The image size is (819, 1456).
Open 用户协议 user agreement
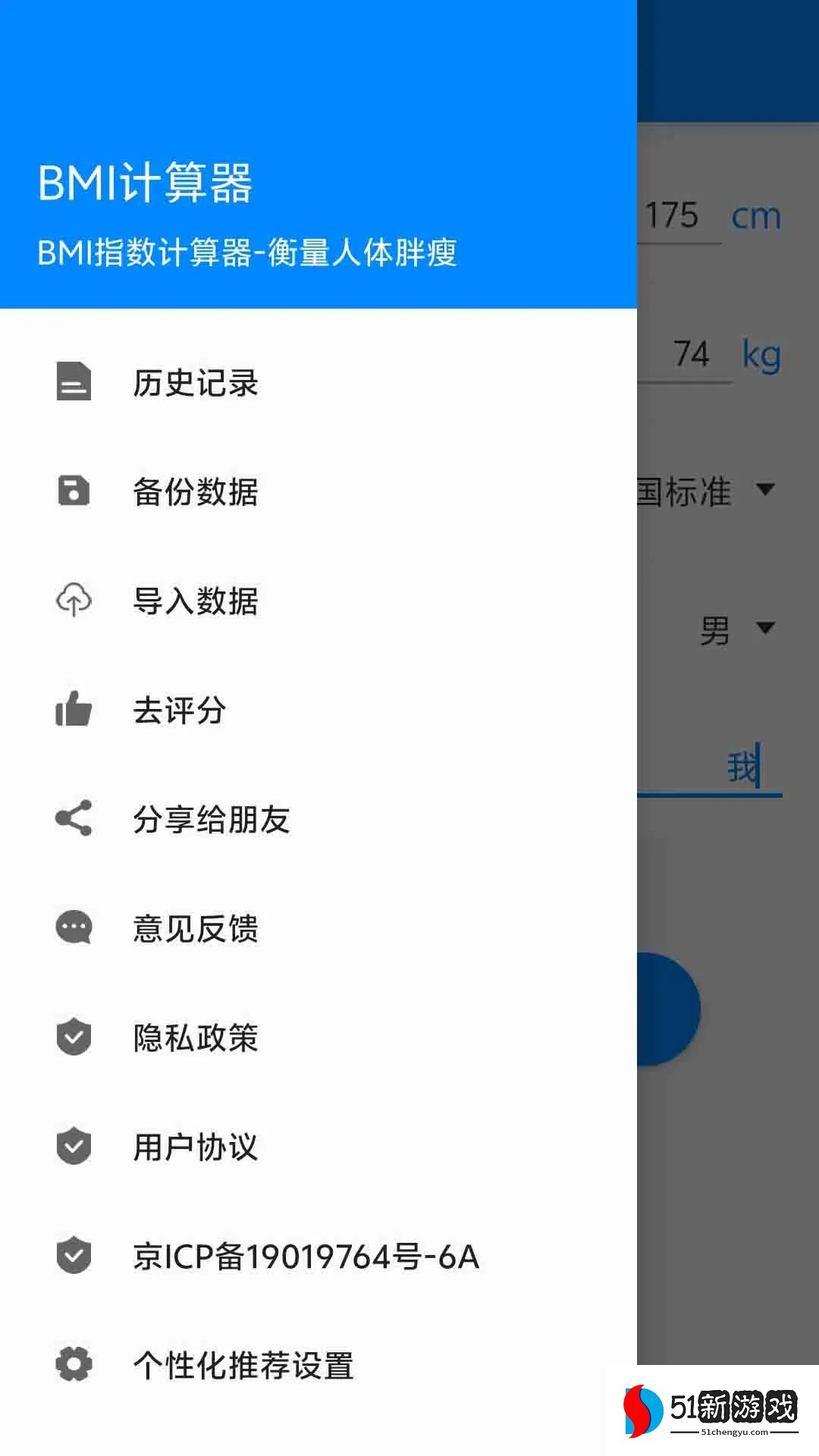[x=196, y=1147]
